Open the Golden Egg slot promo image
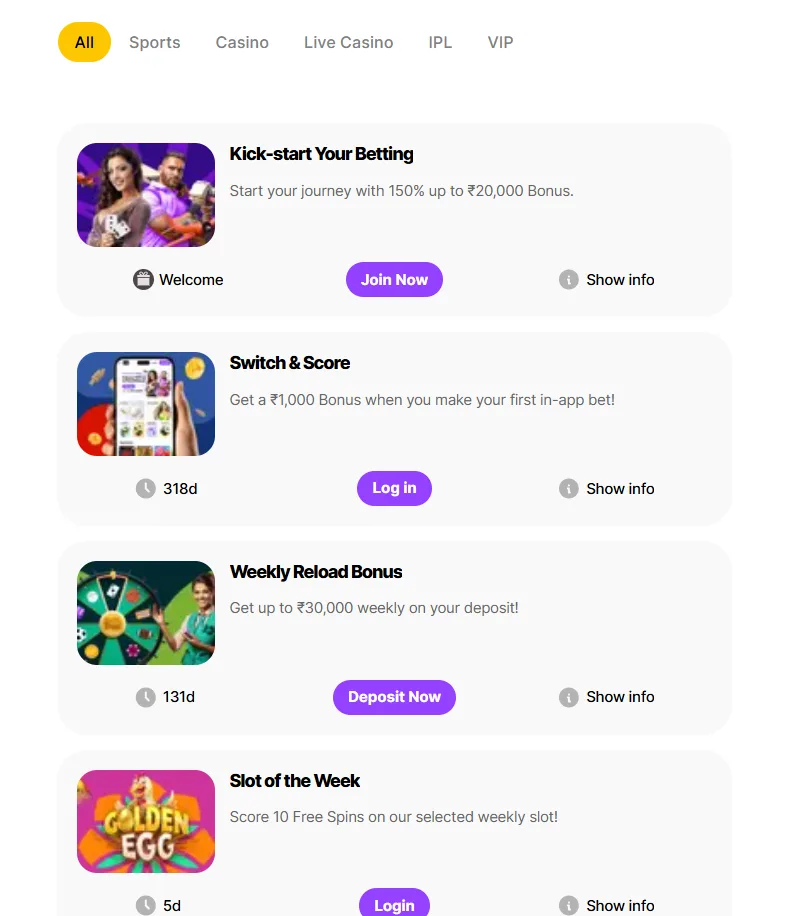 tap(146, 821)
